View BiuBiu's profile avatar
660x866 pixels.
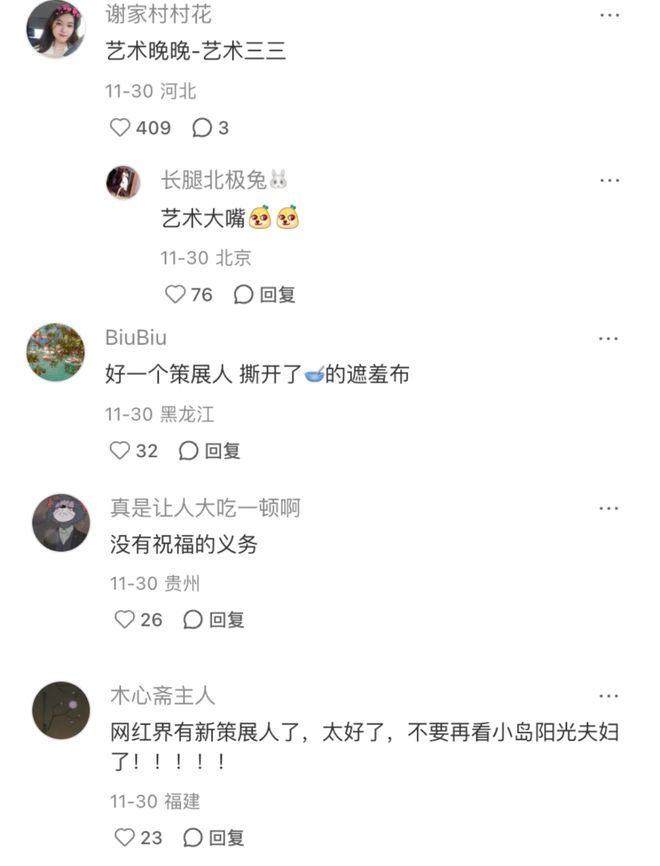(55, 352)
